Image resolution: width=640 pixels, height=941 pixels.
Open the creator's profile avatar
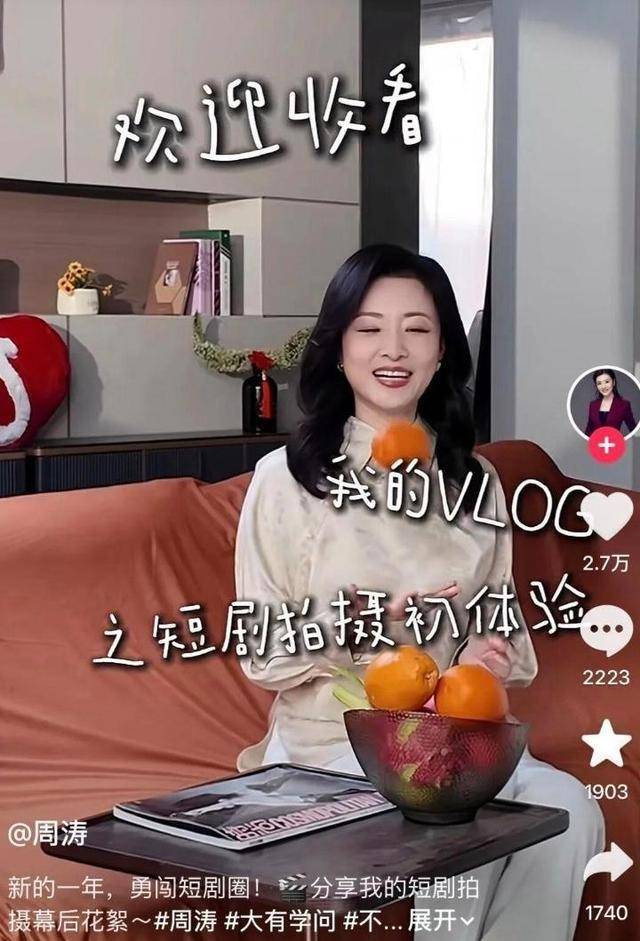[604, 403]
